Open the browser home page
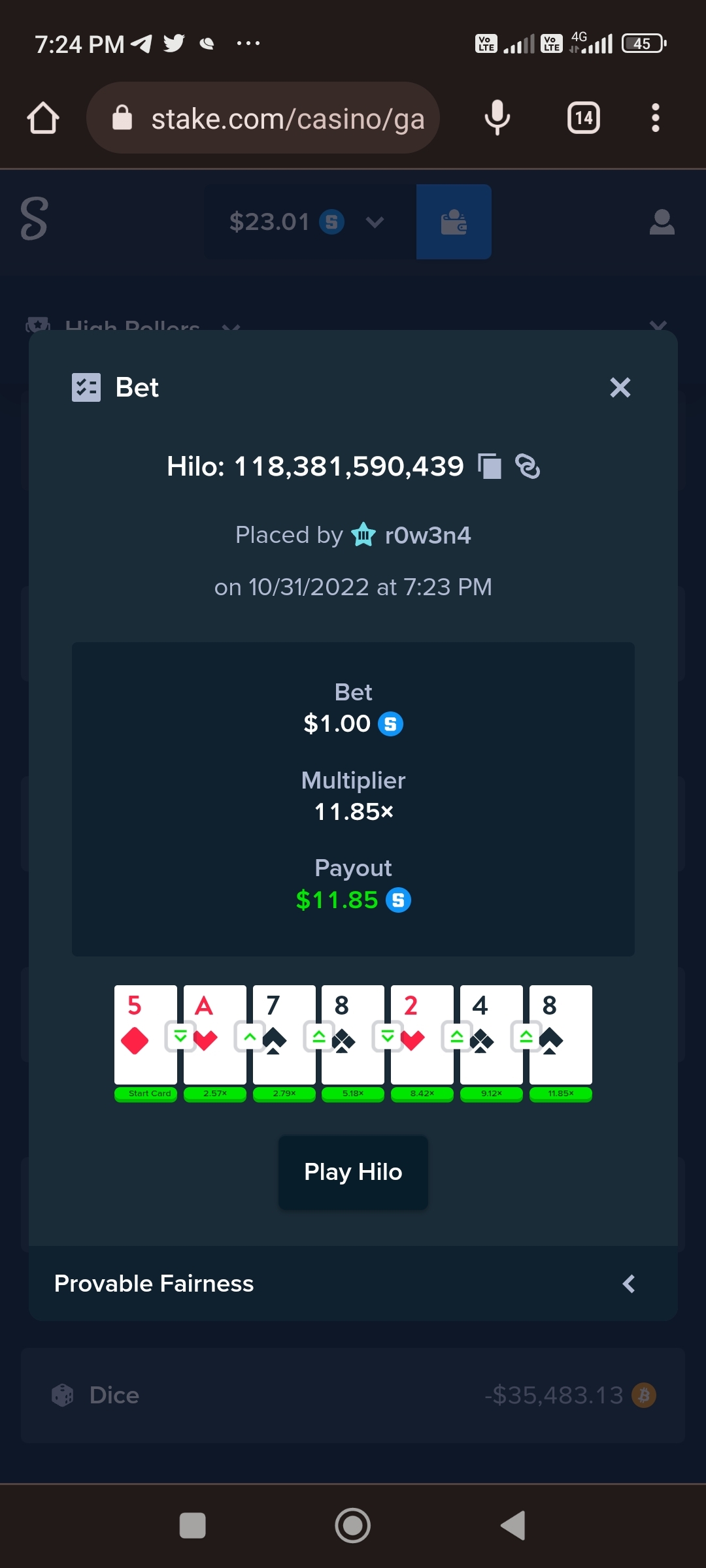The height and width of the screenshot is (1568, 706). pyautogui.click(x=43, y=118)
